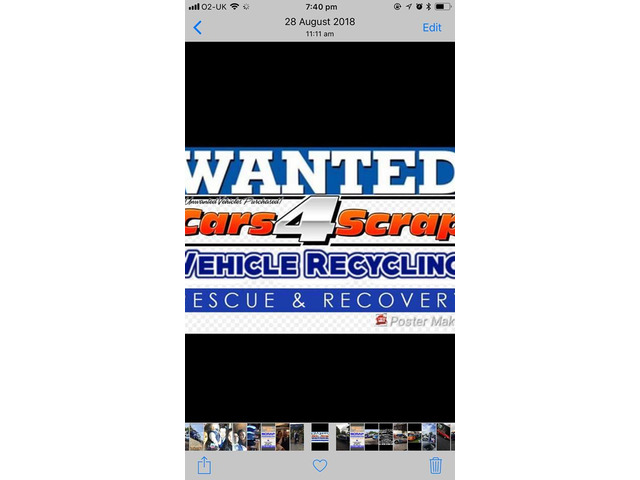Mark this photo as favourite

click(320, 465)
